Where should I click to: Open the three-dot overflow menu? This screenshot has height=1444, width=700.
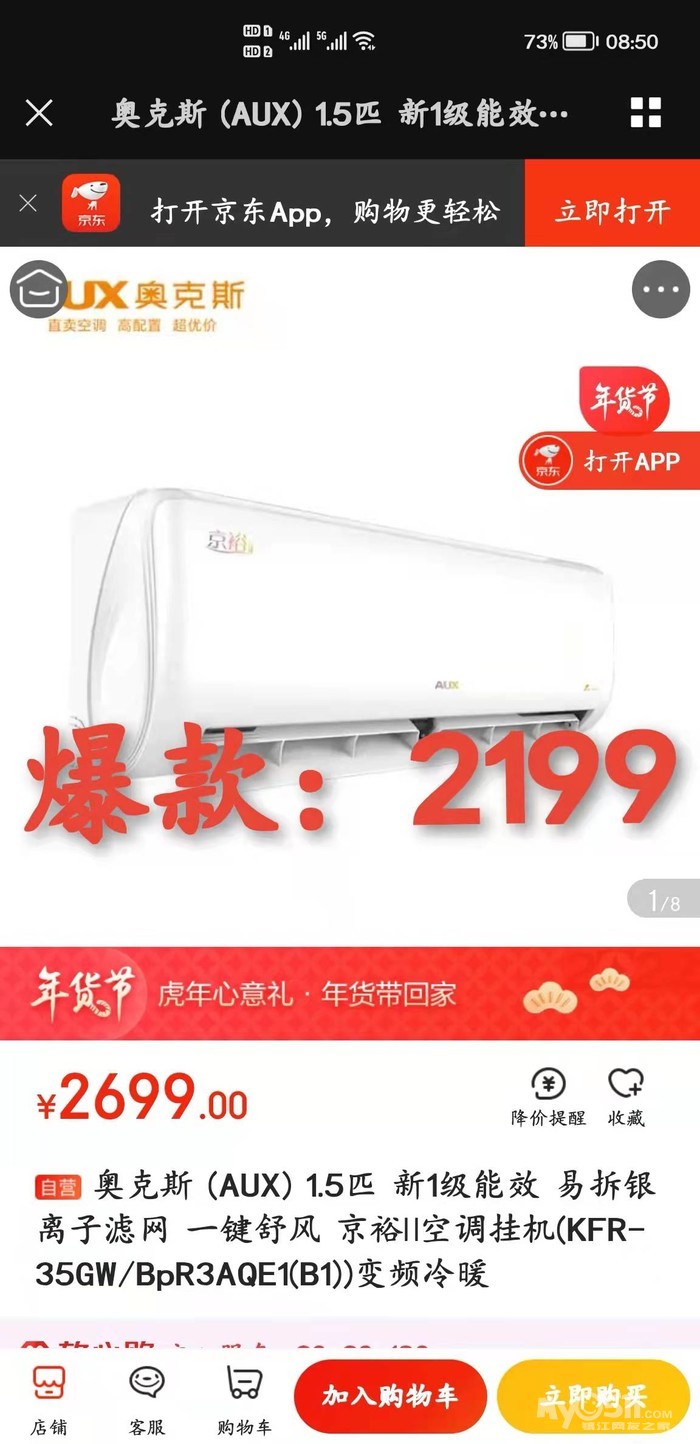(x=661, y=290)
